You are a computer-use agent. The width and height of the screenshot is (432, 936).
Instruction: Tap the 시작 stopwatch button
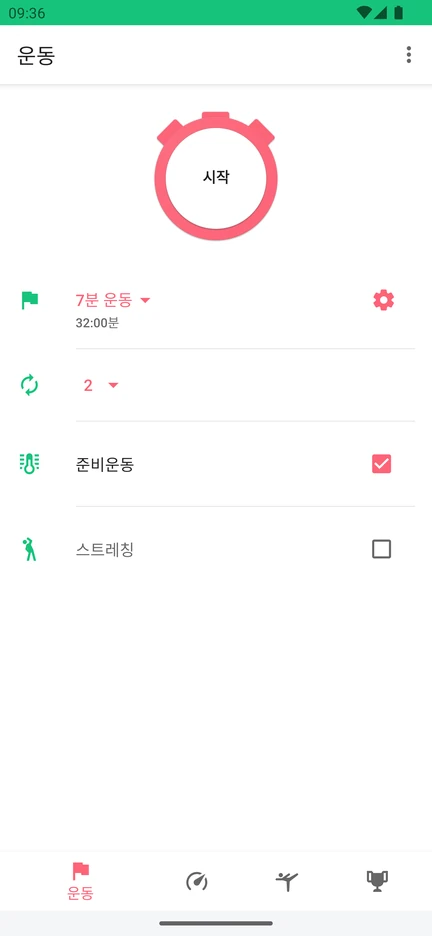(216, 176)
